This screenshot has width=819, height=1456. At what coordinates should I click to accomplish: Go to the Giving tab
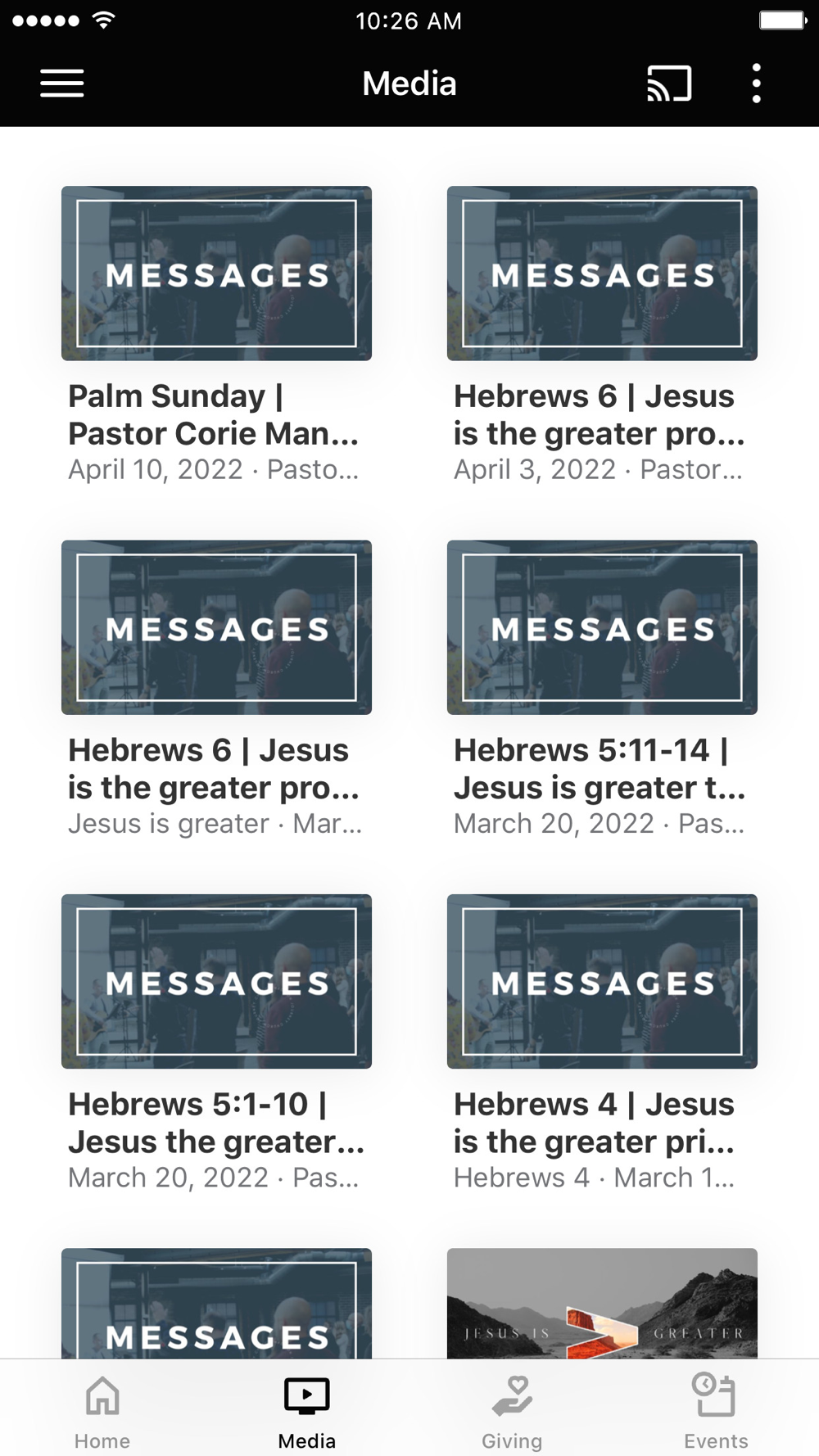coord(512,1410)
